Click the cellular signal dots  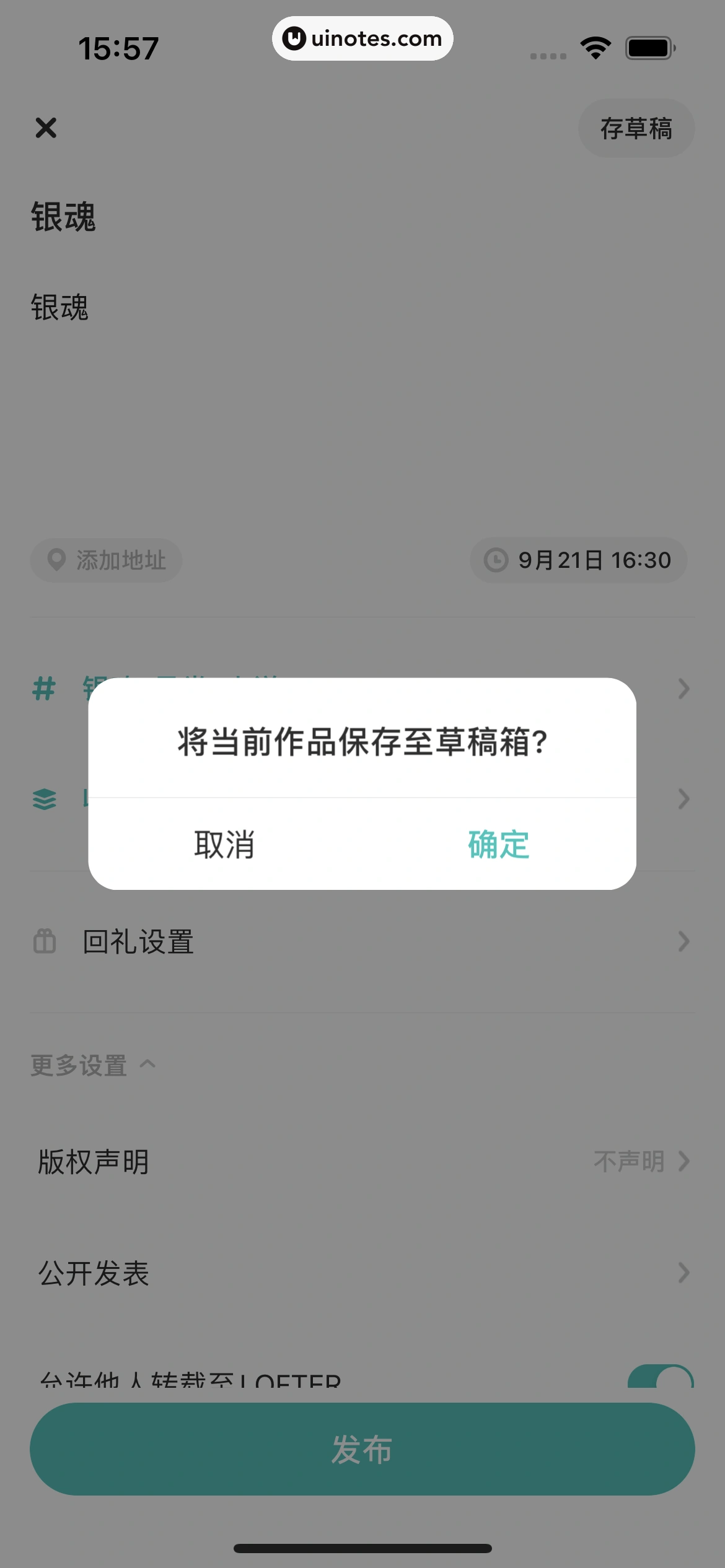point(548,56)
